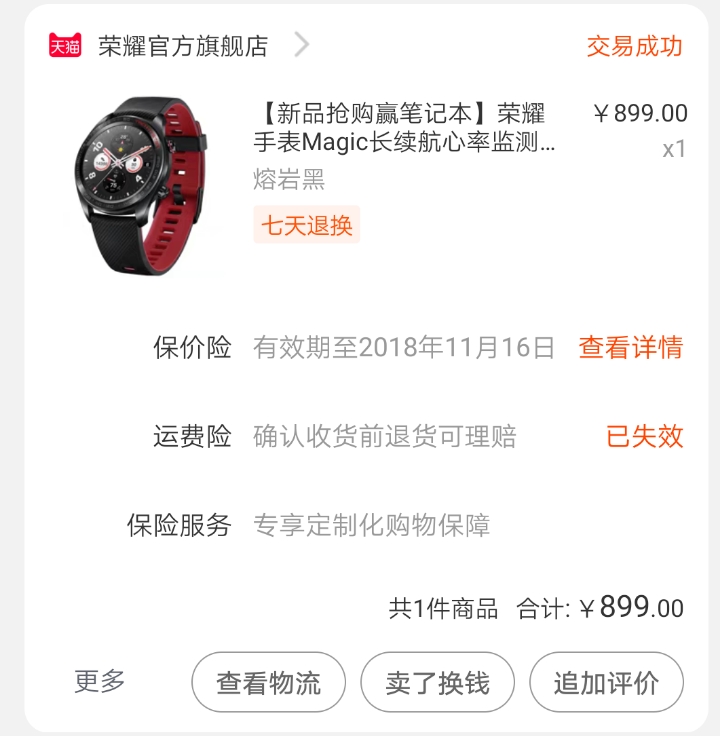Open the 荣耀官方旗舰店 store page
The width and height of the screenshot is (720, 736).
tap(180, 44)
